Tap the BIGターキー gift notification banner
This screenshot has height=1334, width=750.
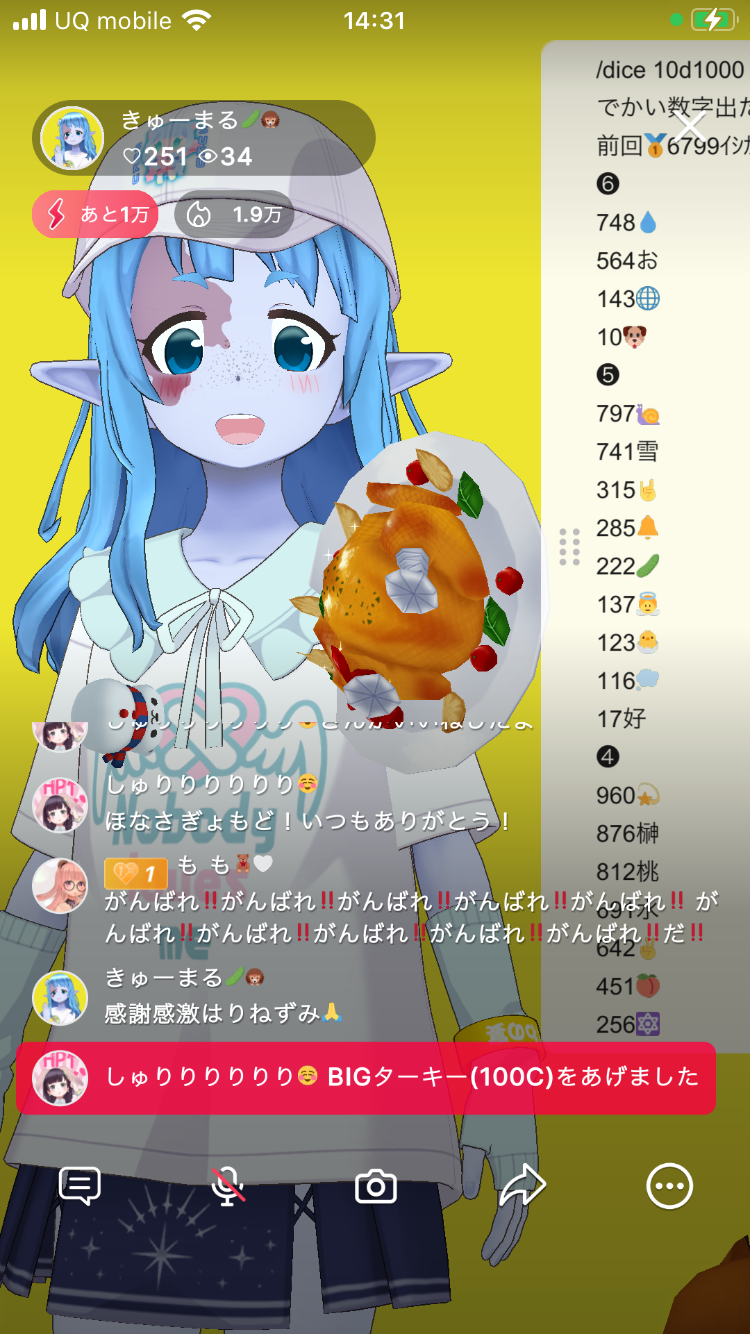(x=366, y=1077)
